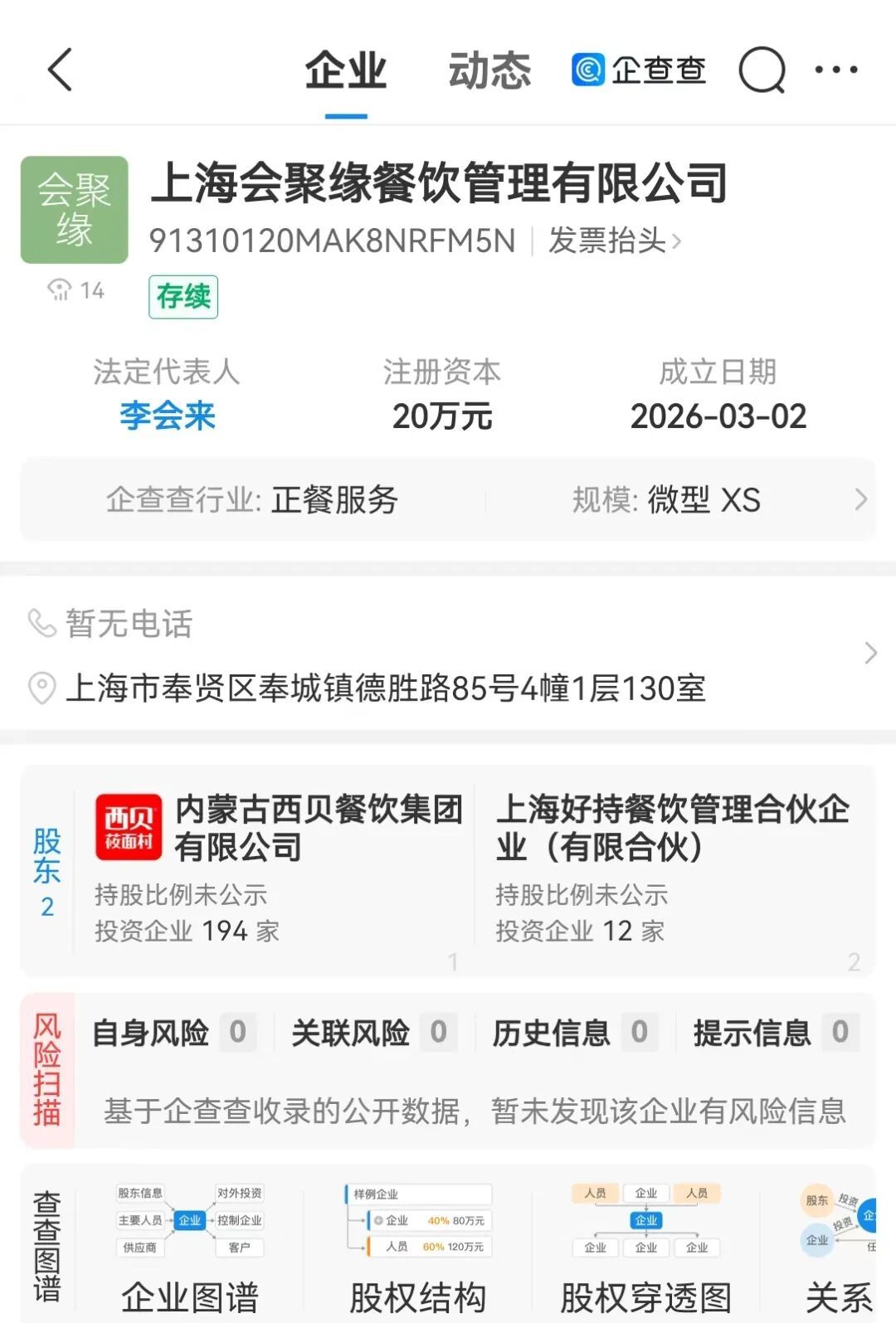The height and width of the screenshot is (1323, 896).
Task: Open the 发票抬头 link
Action: [x=614, y=241]
